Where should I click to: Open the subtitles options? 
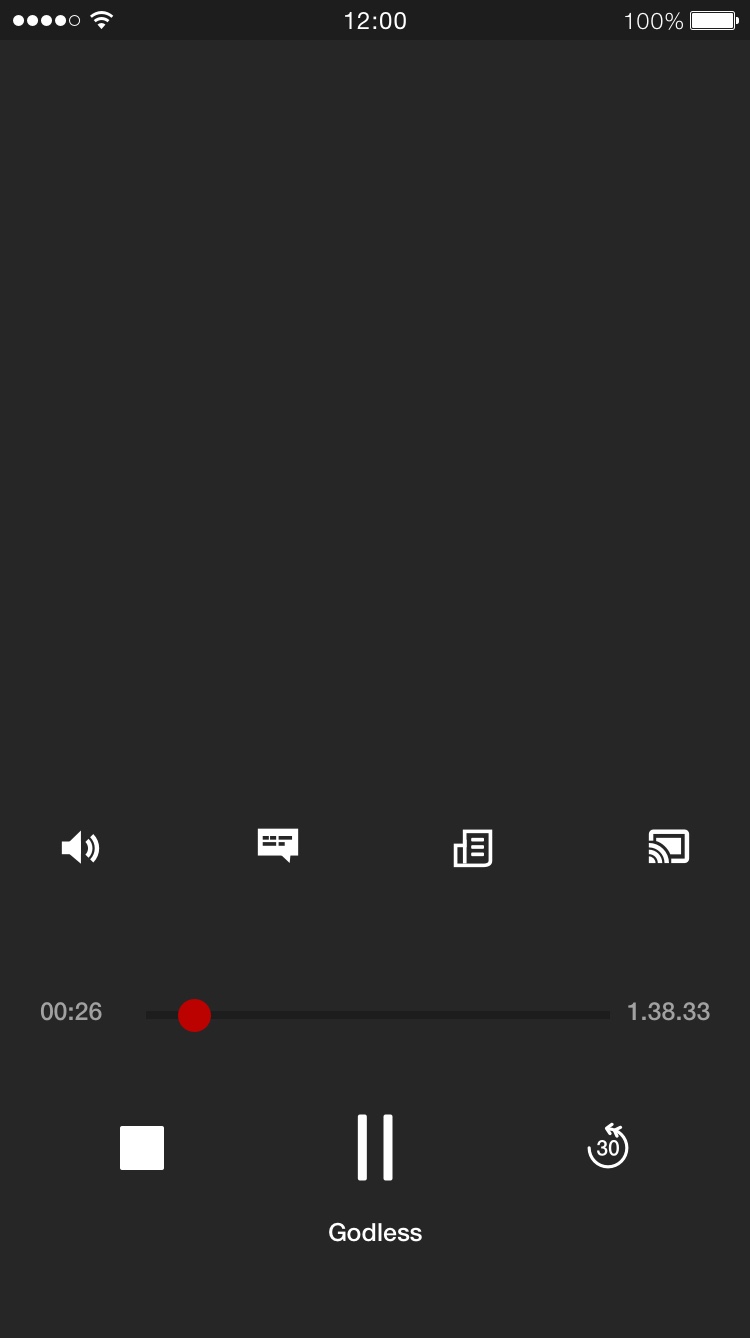(278, 846)
